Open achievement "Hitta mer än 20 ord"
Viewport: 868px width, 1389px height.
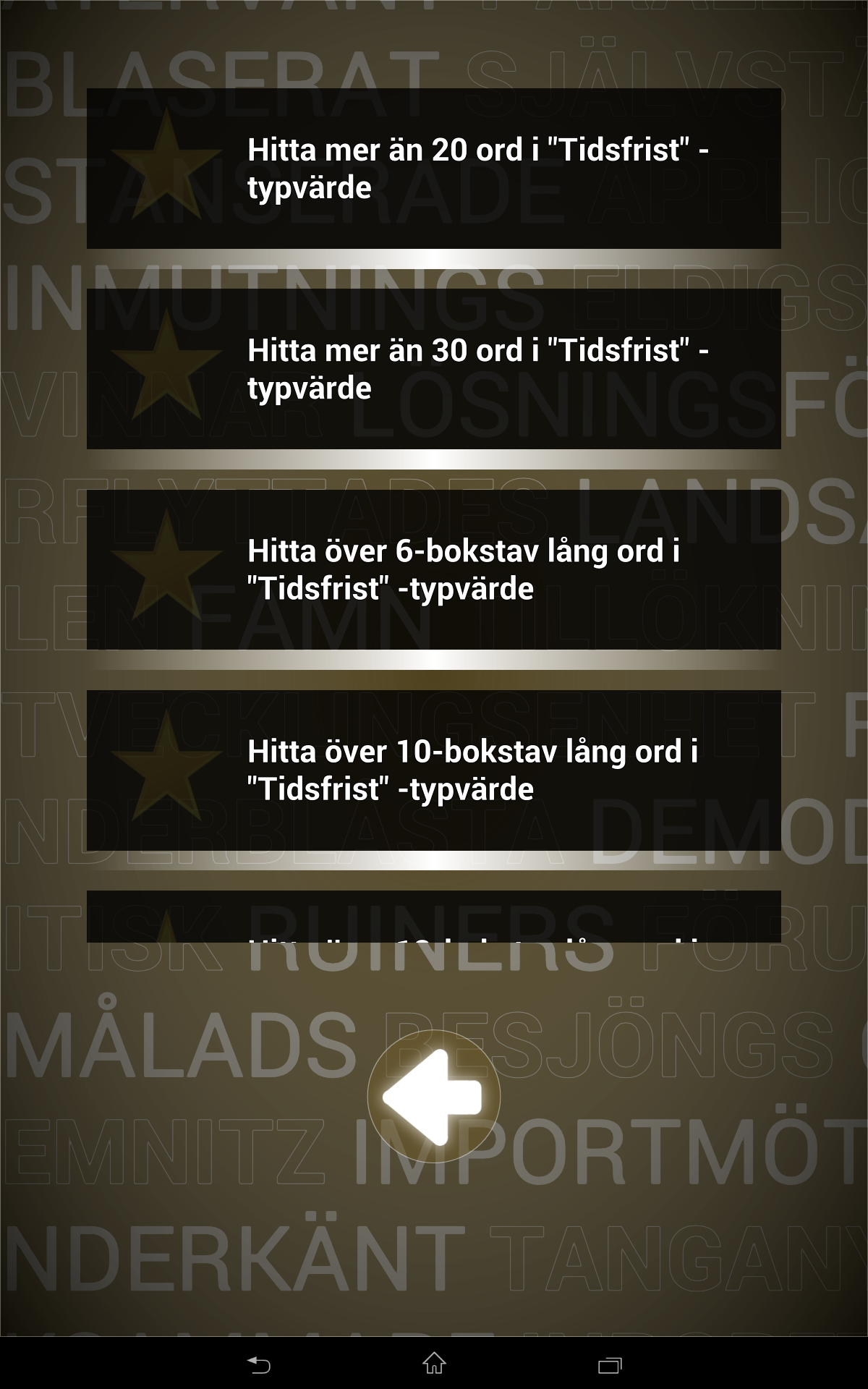[x=434, y=169]
